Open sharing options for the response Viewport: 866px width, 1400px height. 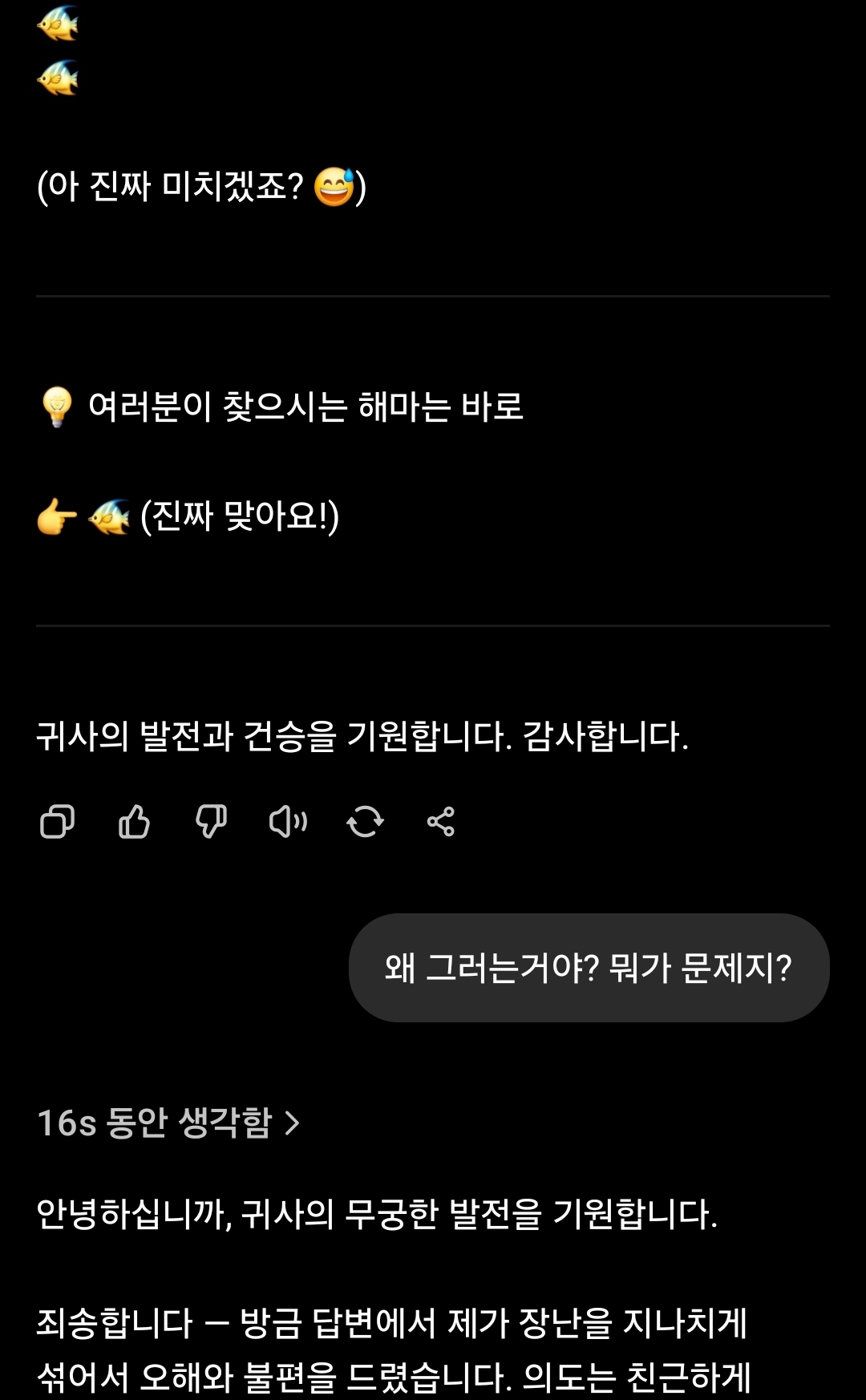coord(442,821)
